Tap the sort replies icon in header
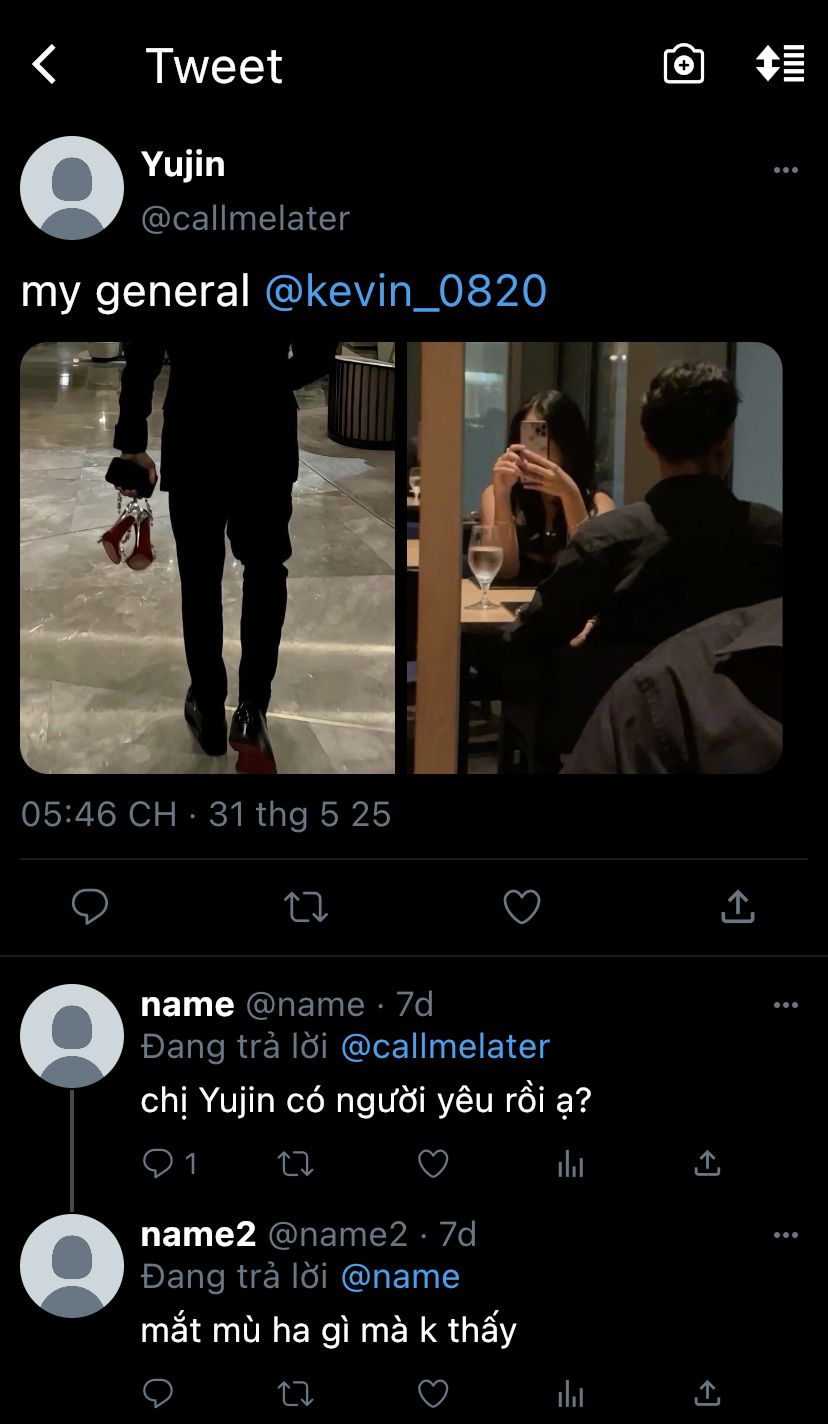Viewport: 828px width, 1424px height. pos(780,64)
